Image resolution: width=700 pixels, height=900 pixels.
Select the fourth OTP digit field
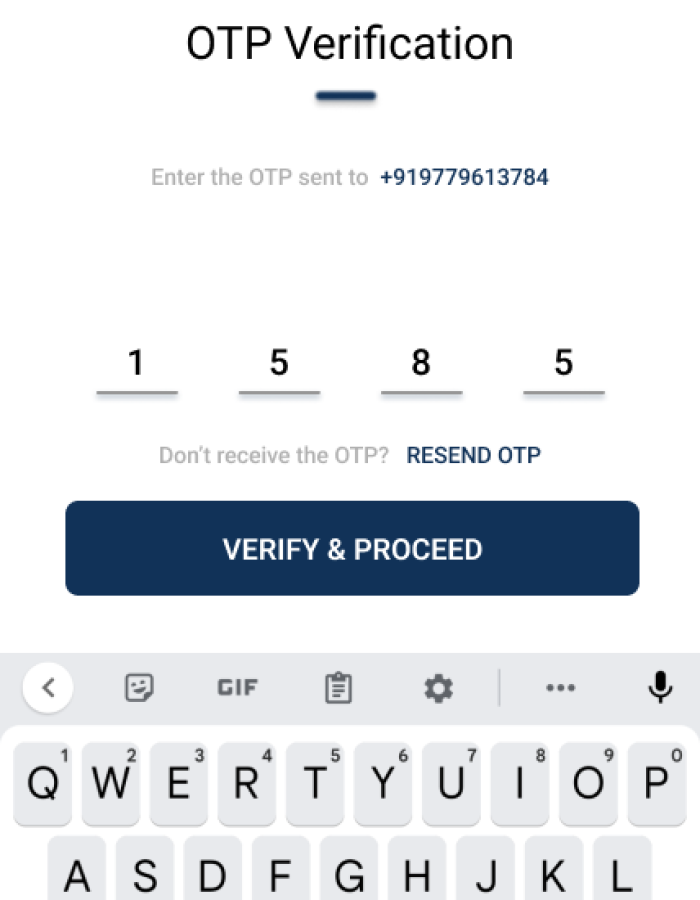(x=564, y=364)
